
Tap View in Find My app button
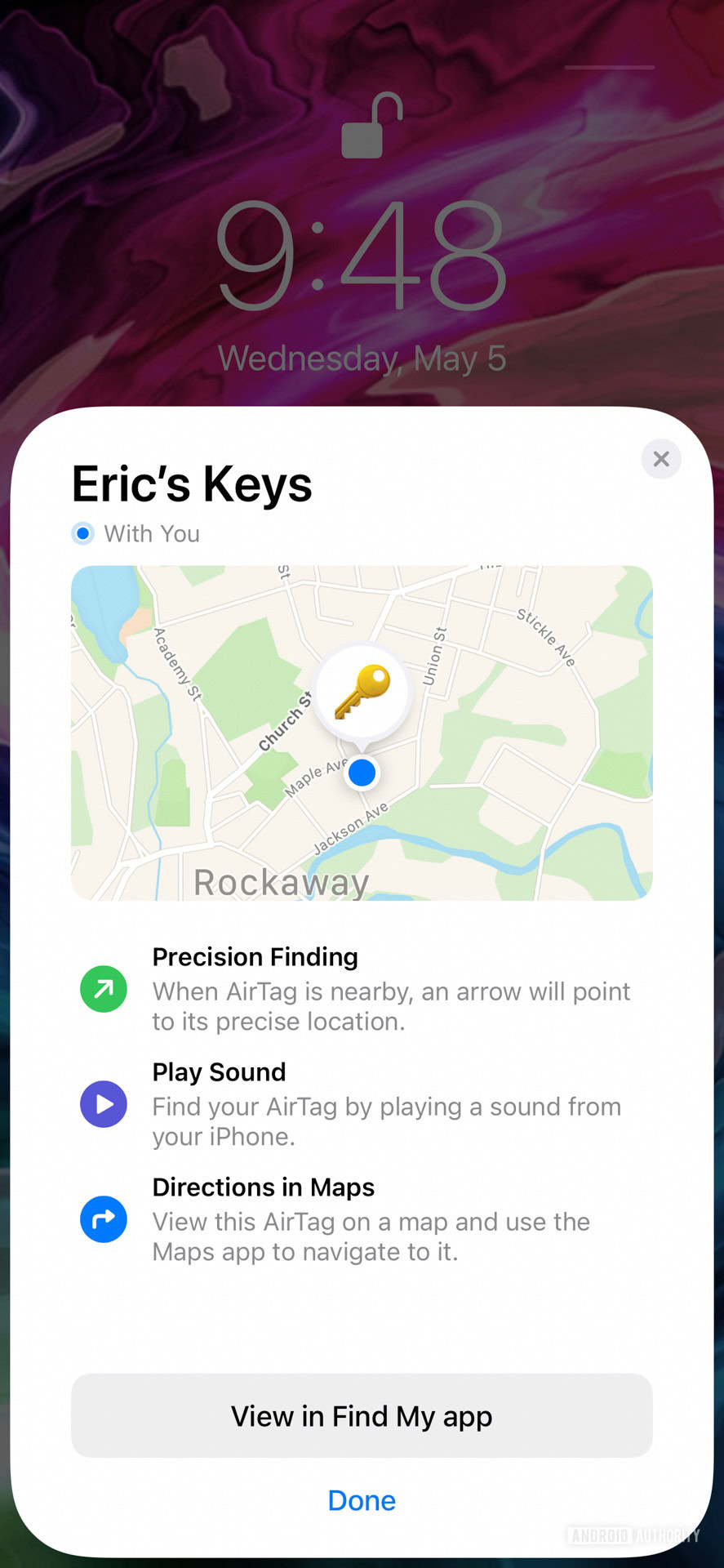point(362,1415)
